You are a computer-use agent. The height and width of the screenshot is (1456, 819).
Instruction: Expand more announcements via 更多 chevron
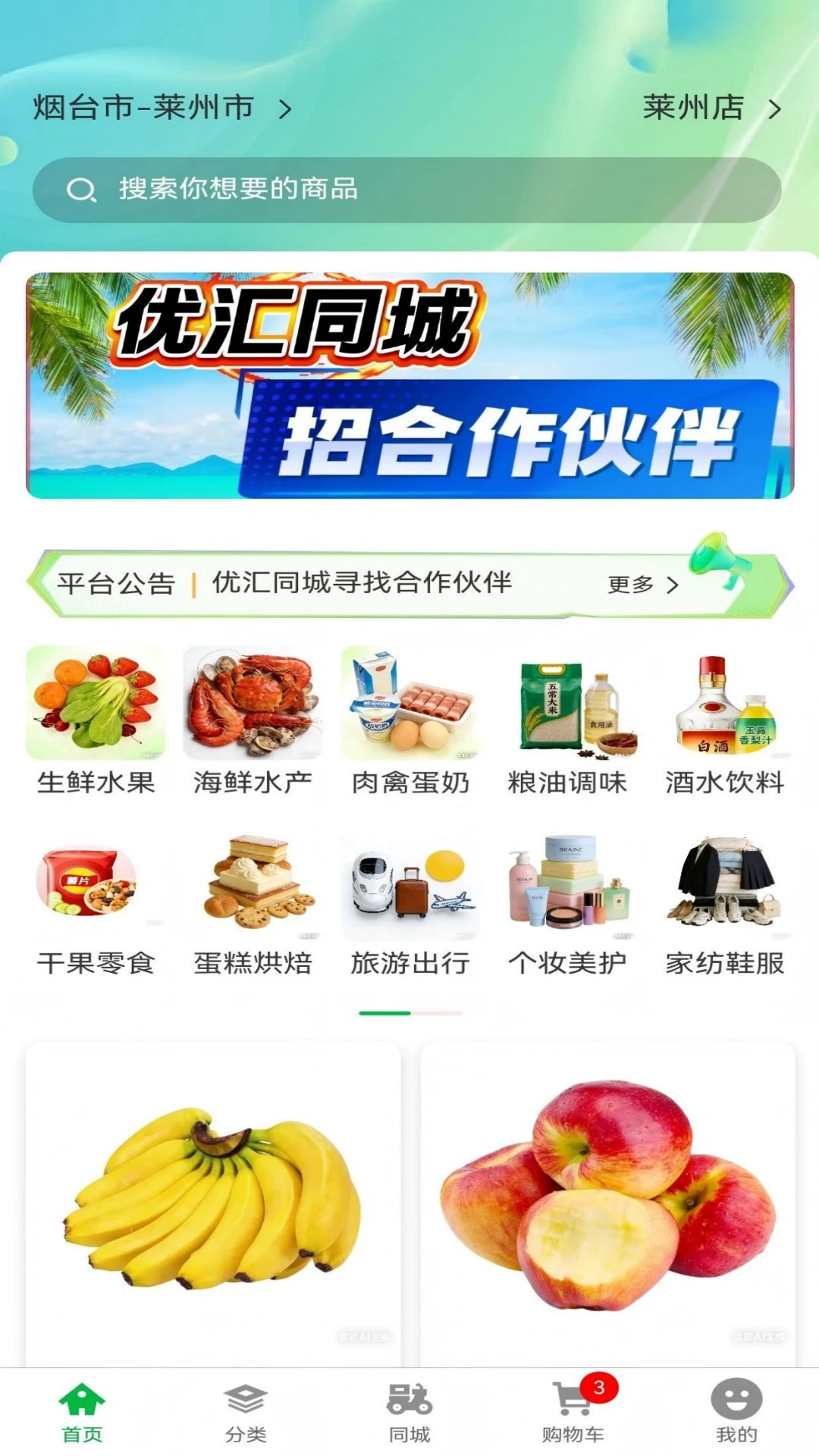(x=643, y=584)
